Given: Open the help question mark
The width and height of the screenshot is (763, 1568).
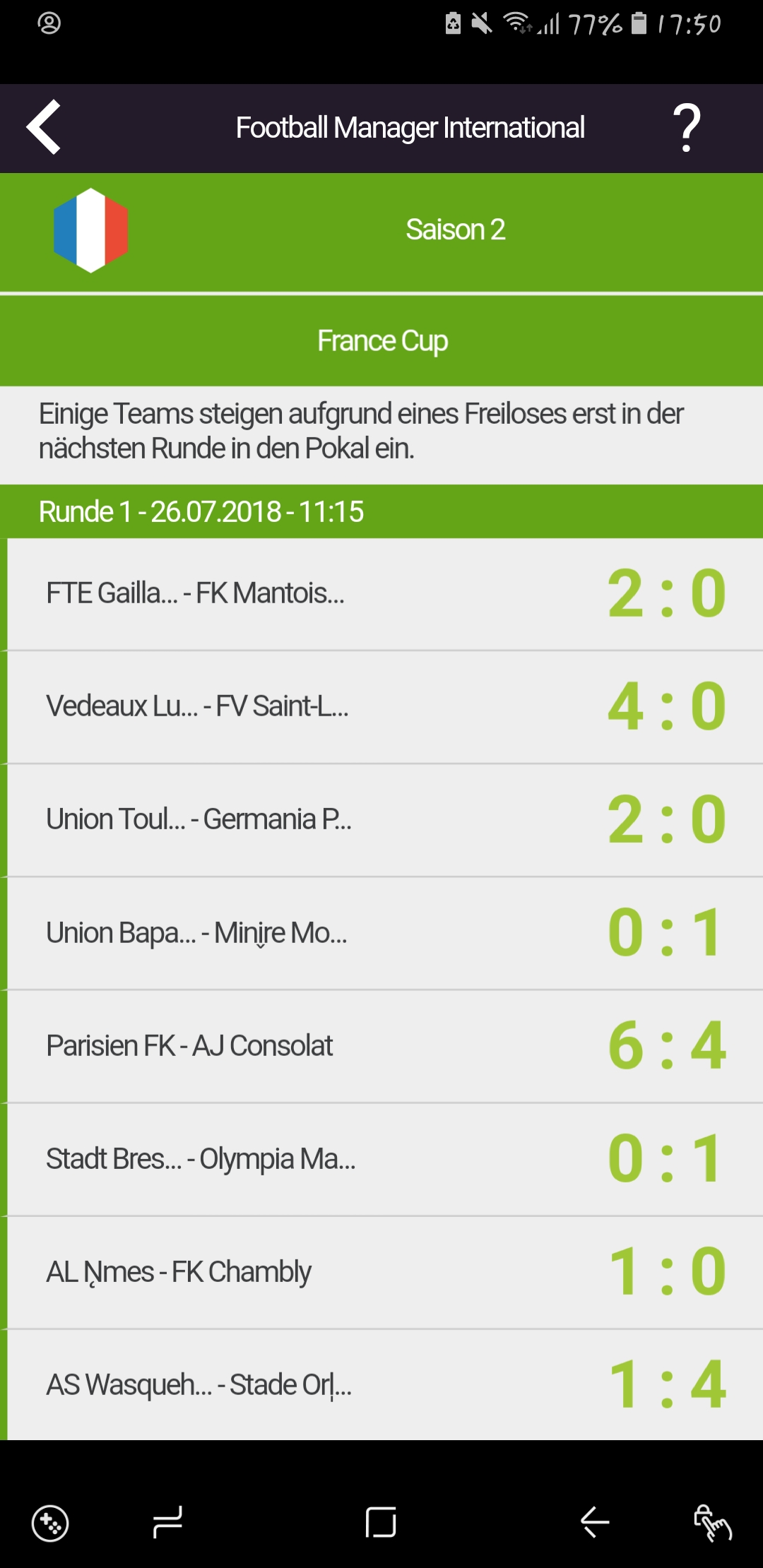Looking at the screenshot, I should [x=686, y=128].
